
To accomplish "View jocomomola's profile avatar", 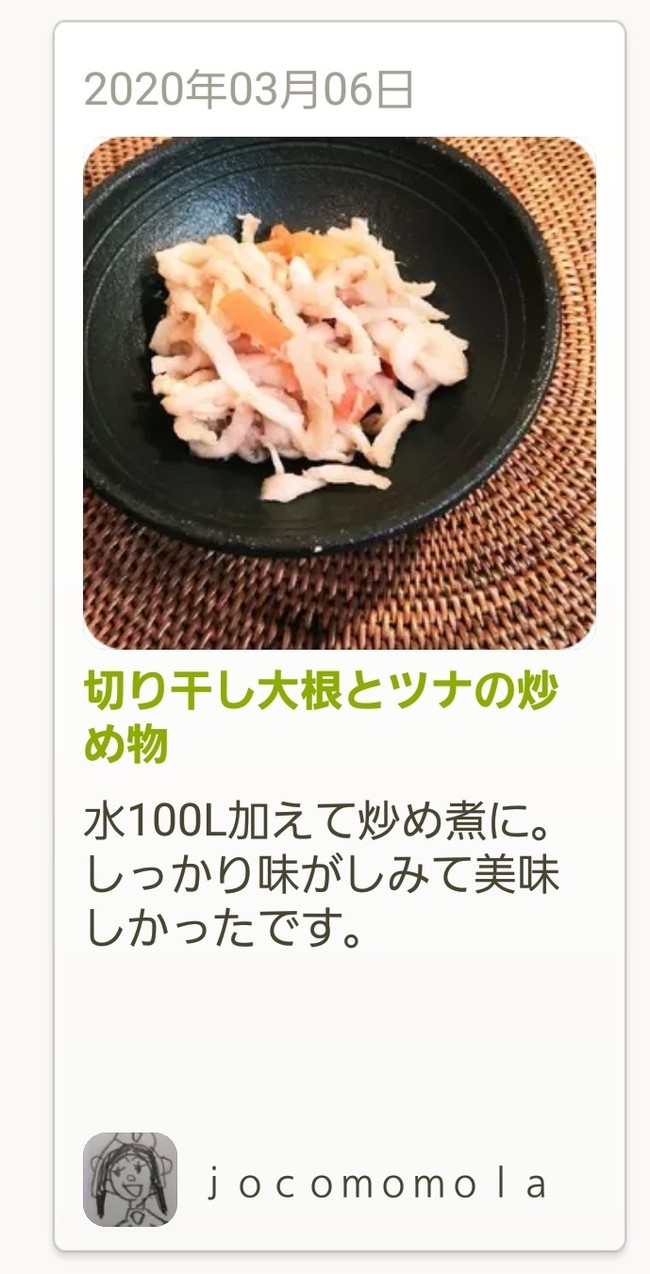I will 130,1179.
